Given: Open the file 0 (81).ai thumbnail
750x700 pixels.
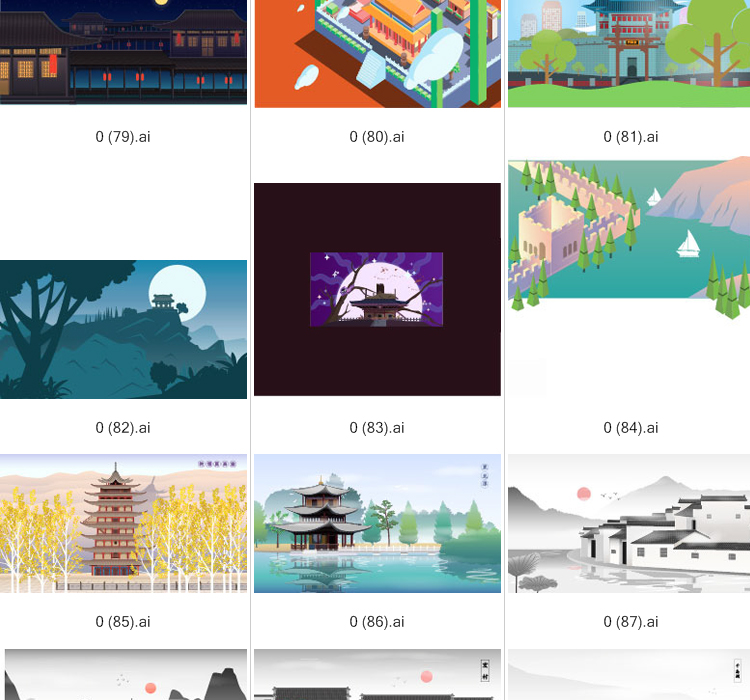Looking at the screenshot, I should pyautogui.click(x=630, y=52).
